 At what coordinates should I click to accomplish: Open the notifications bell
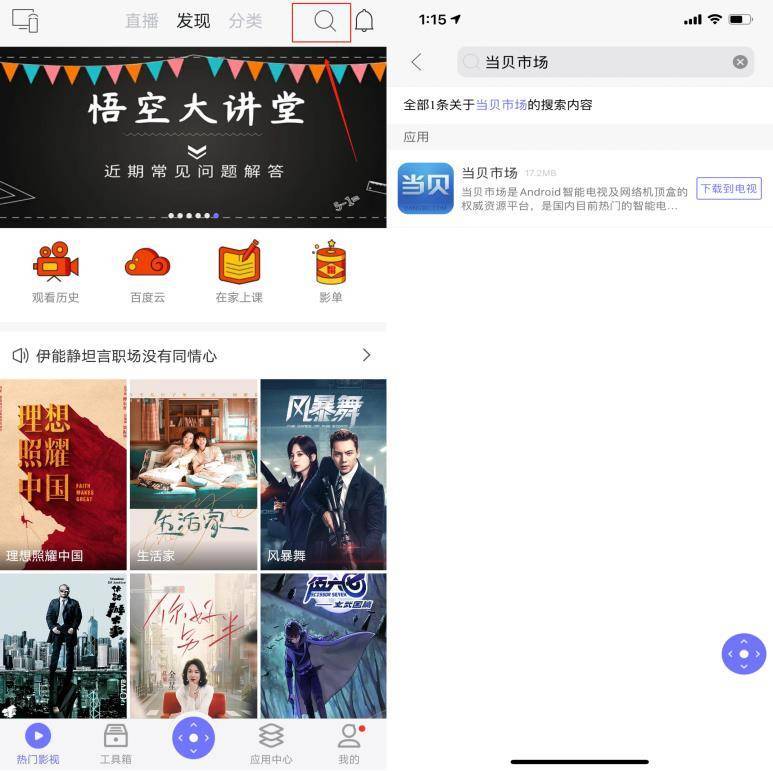365,21
